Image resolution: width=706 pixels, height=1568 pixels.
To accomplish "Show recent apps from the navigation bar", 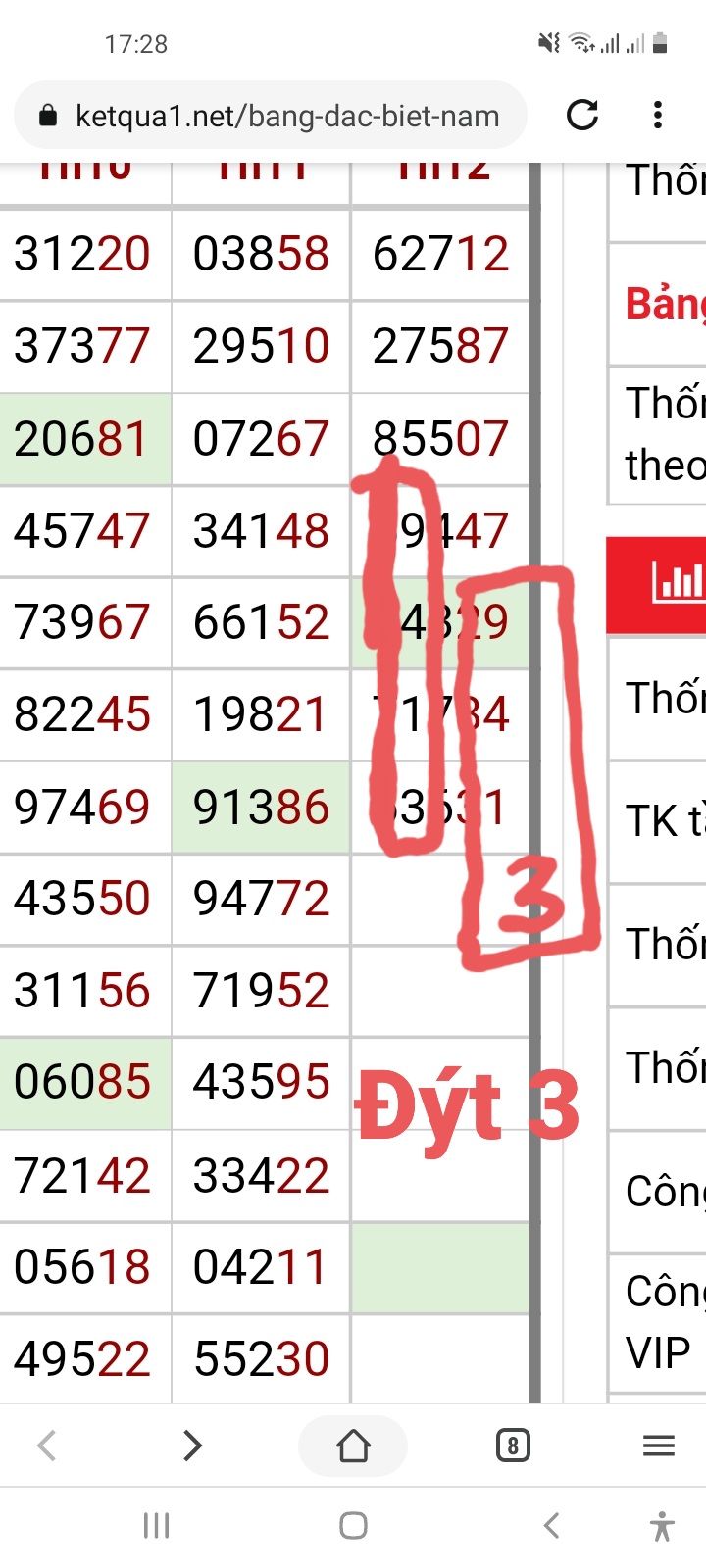I will pyautogui.click(x=157, y=1525).
